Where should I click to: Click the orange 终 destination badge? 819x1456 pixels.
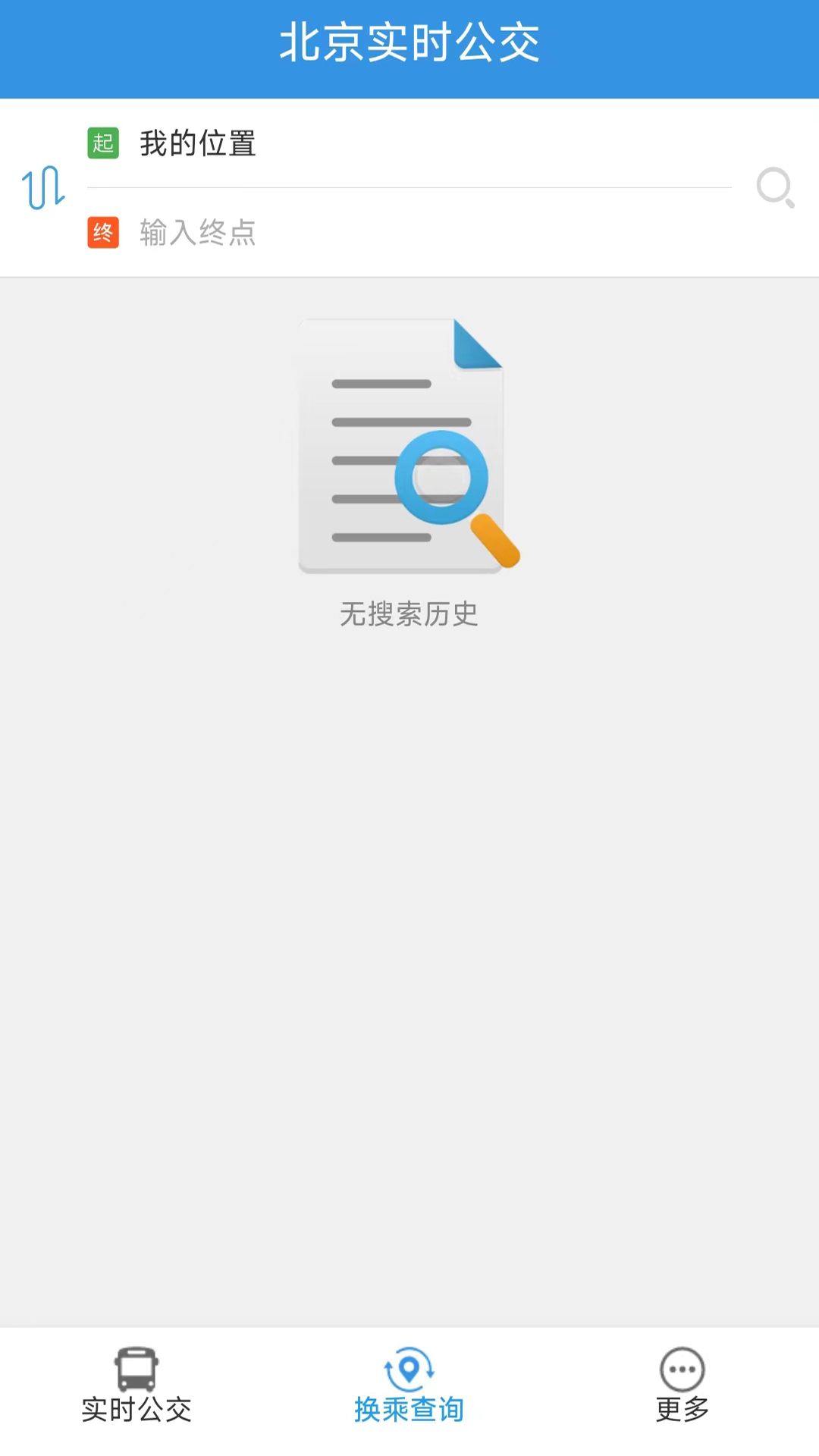[102, 234]
